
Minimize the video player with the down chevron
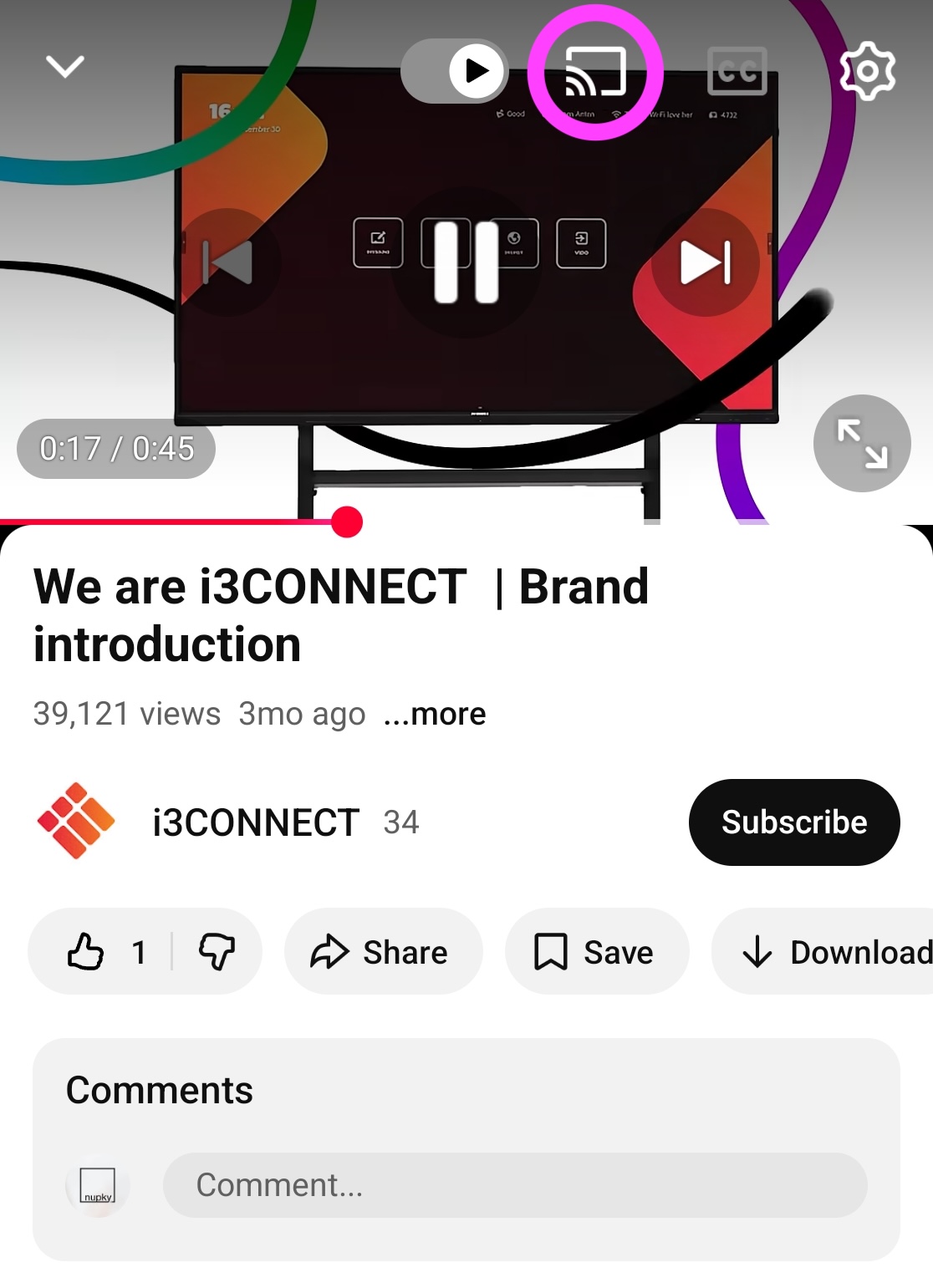(65, 67)
